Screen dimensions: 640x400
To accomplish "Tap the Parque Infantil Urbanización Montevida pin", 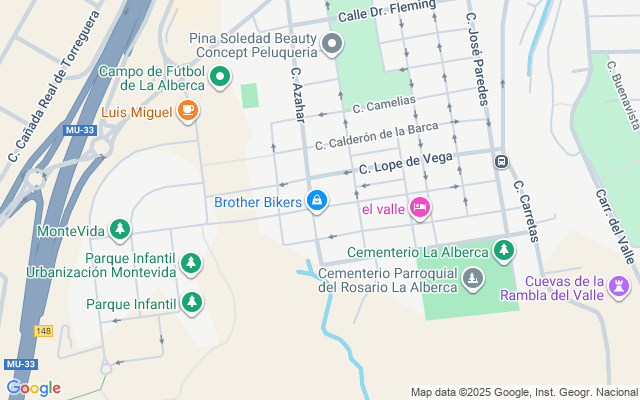I will (190, 264).
